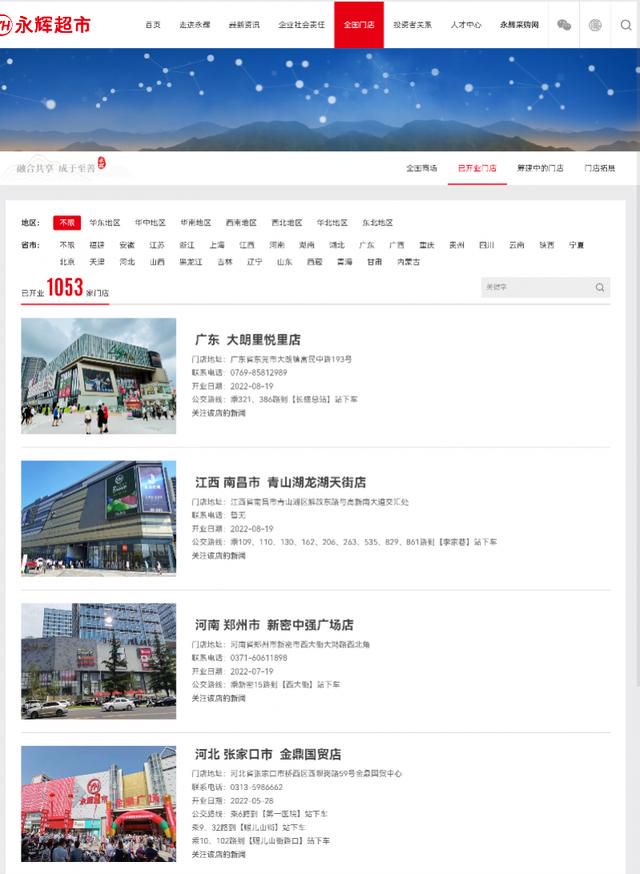Select 东北地区 region filter
The image size is (640, 874).
(377, 223)
